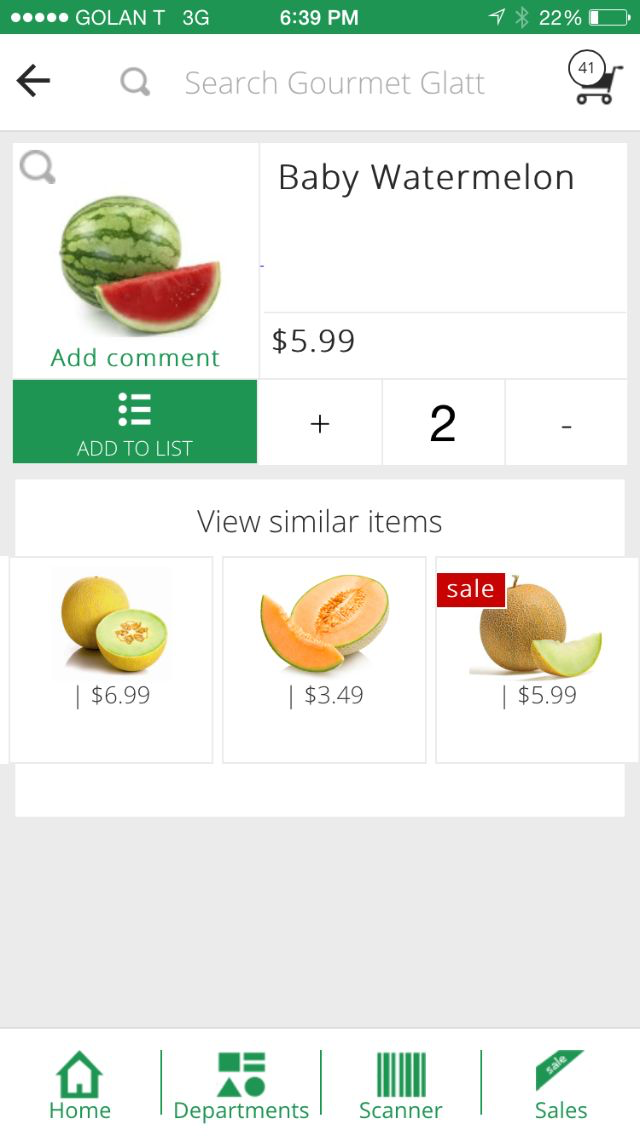Open the View similar items section
This screenshot has height=1136, width=640.
[320, 521]
